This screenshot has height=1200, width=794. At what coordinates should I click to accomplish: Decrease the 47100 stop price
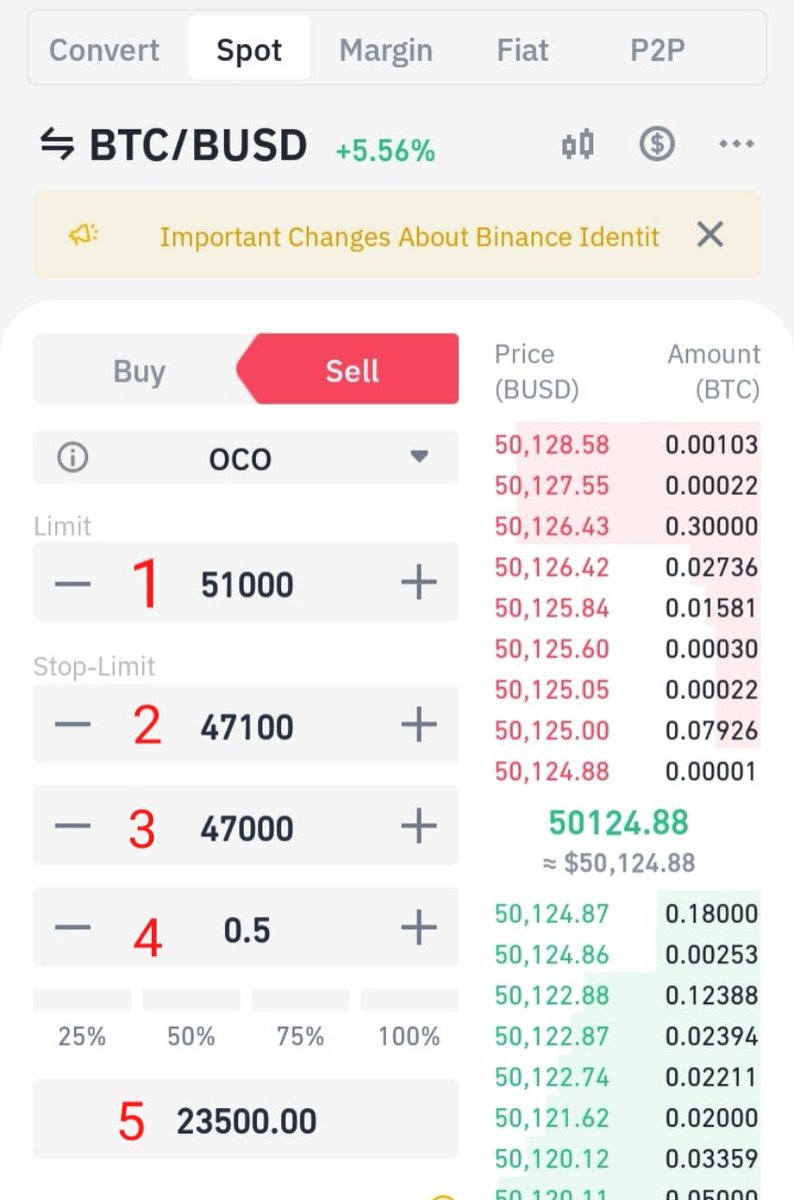pyautogui.click(x=73, y=725)
